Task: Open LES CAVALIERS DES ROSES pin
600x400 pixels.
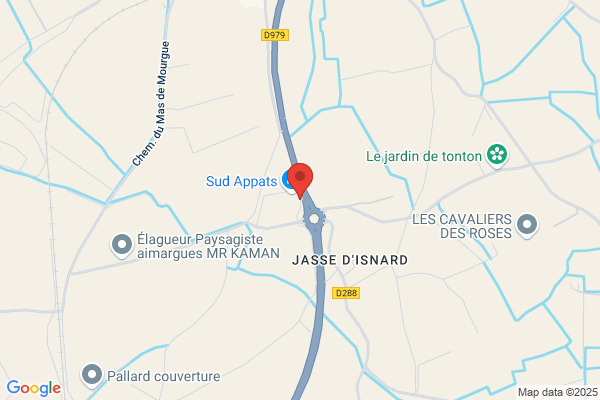Action: [527, 225]
